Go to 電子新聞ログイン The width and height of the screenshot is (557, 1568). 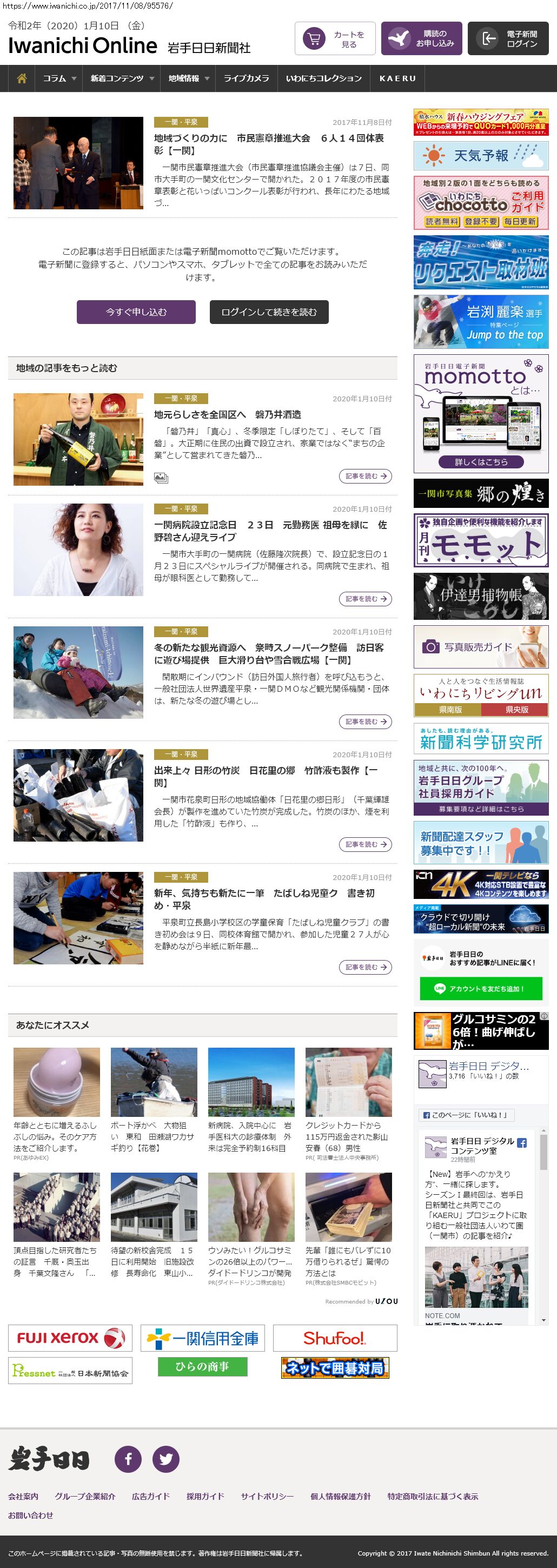point(508,39)
